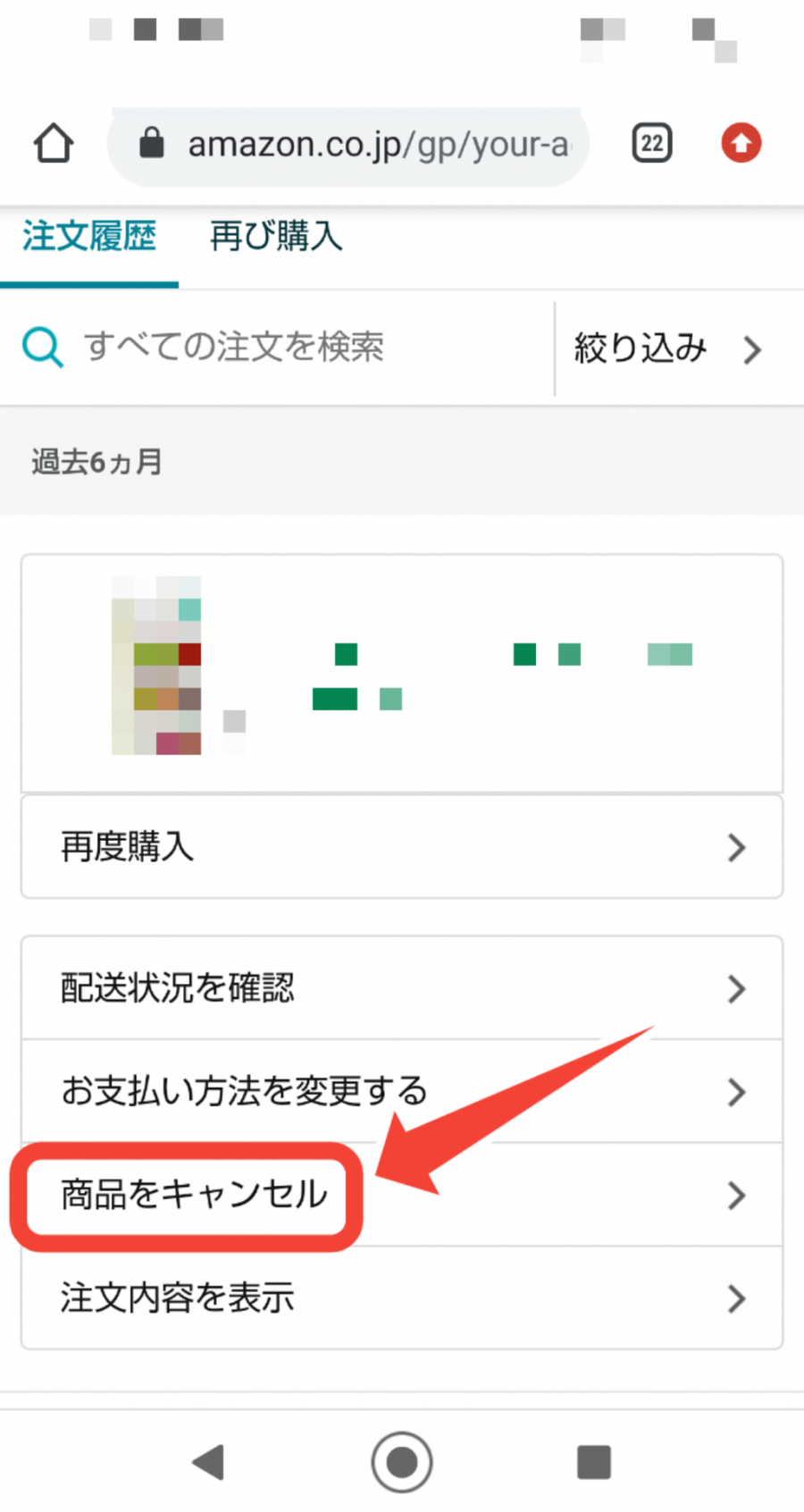Open the browser home page icon
This screenshot has width=804, height=1512.
coord(54,144)
